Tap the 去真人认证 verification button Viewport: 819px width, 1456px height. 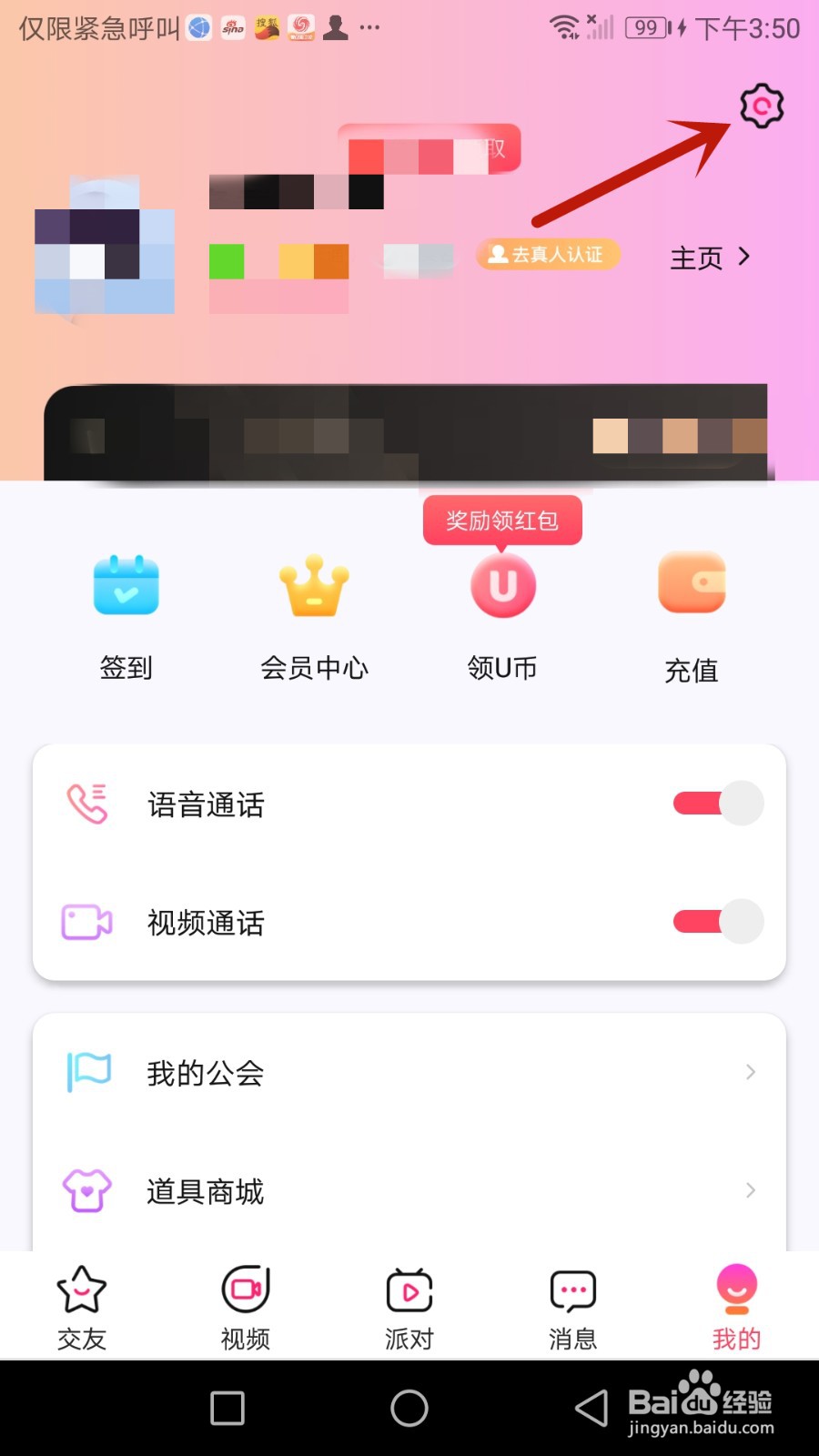[548, 256]
